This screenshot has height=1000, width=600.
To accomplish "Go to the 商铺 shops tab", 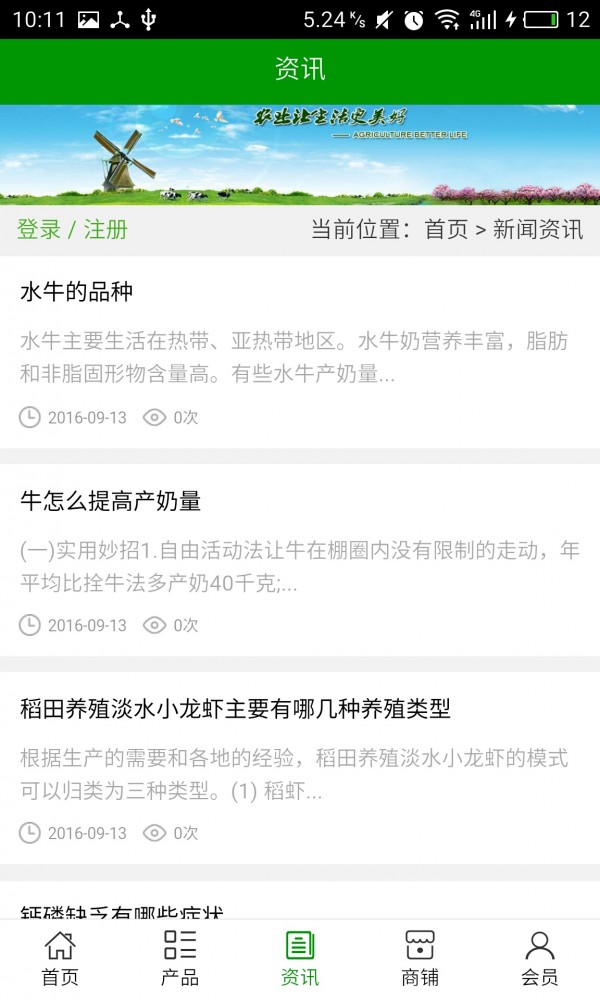I will 420,958.
